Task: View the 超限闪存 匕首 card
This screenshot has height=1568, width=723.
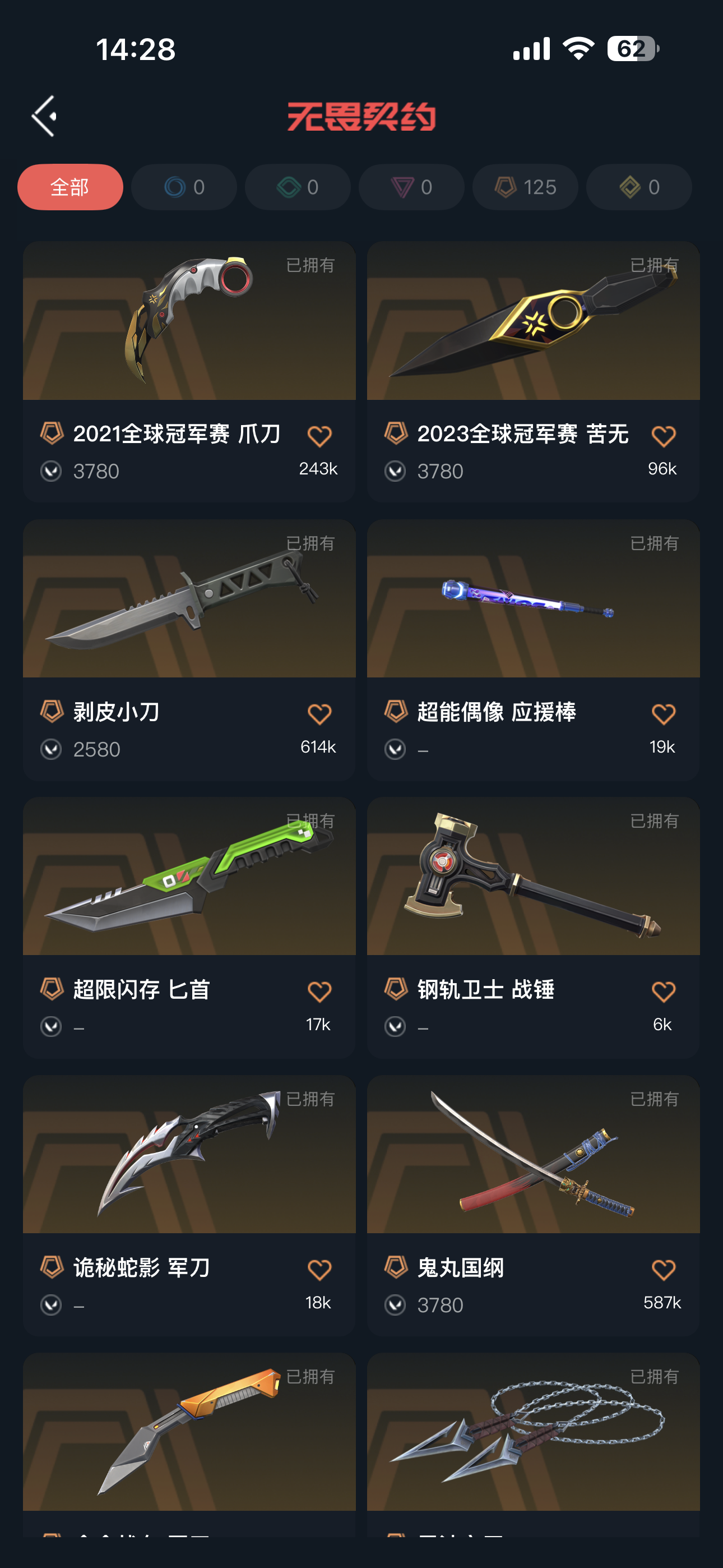Action: coord(189,928)
